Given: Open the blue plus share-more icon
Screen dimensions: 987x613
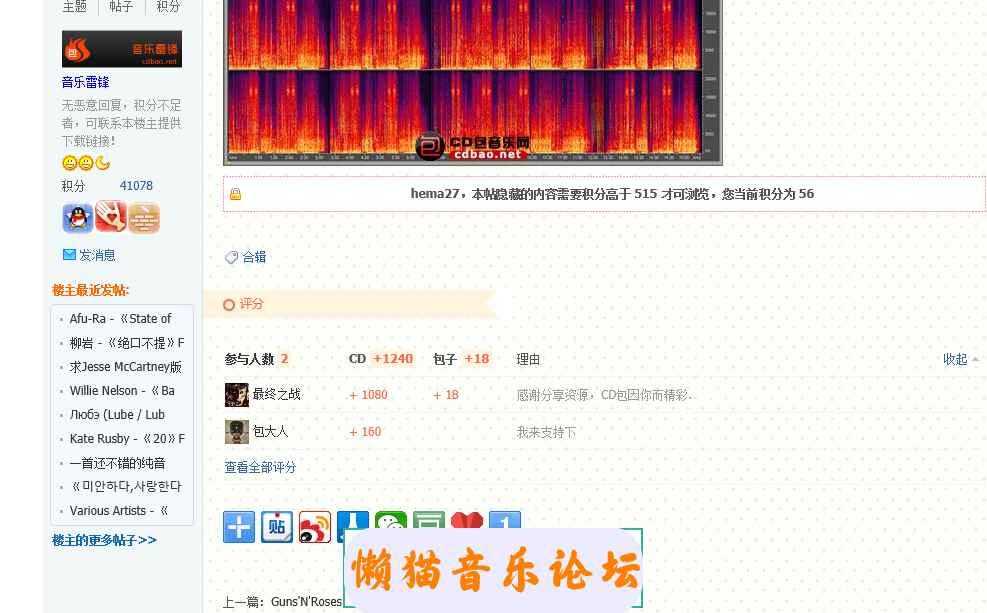Looking at the screenshot, I should point(239,527).
